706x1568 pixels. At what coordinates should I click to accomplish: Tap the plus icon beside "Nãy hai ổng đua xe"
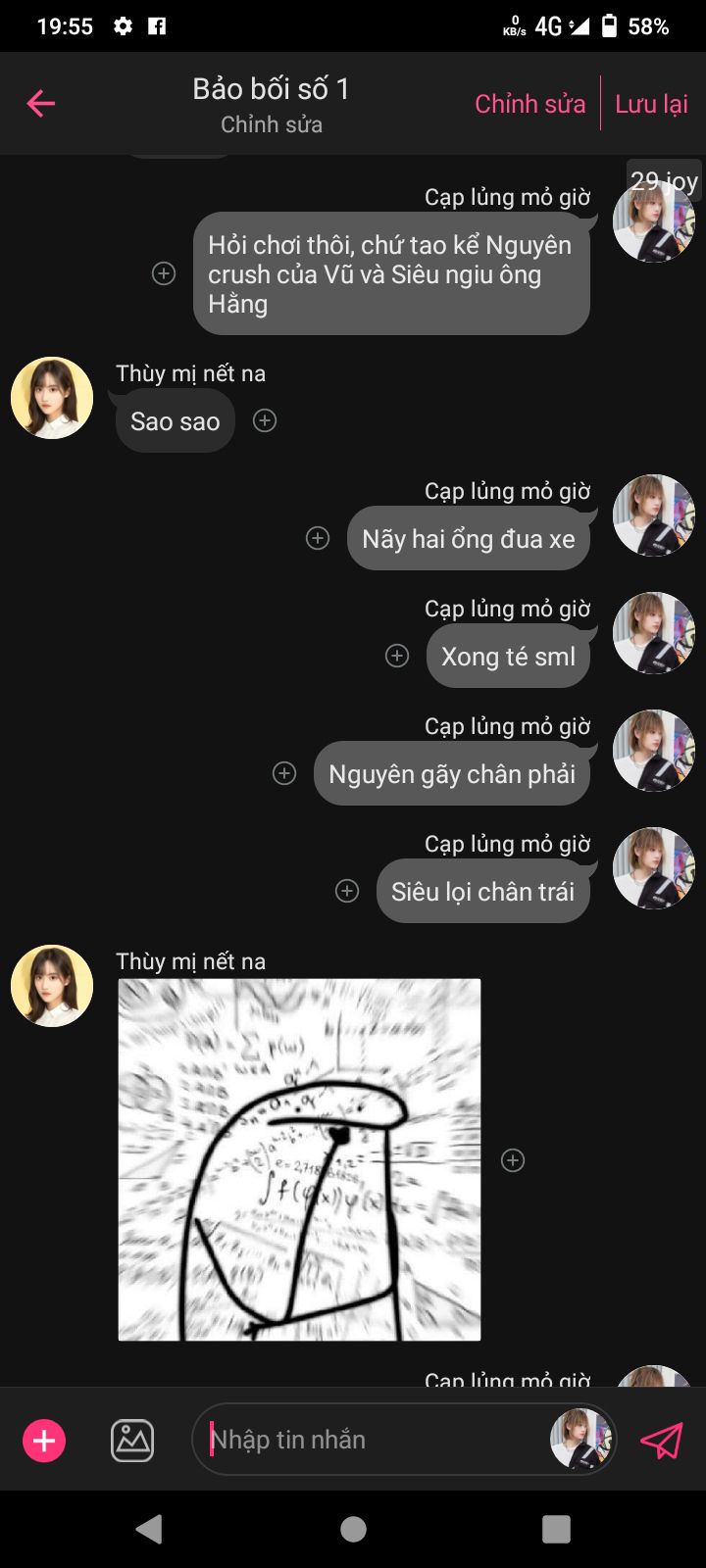(318, 538)
